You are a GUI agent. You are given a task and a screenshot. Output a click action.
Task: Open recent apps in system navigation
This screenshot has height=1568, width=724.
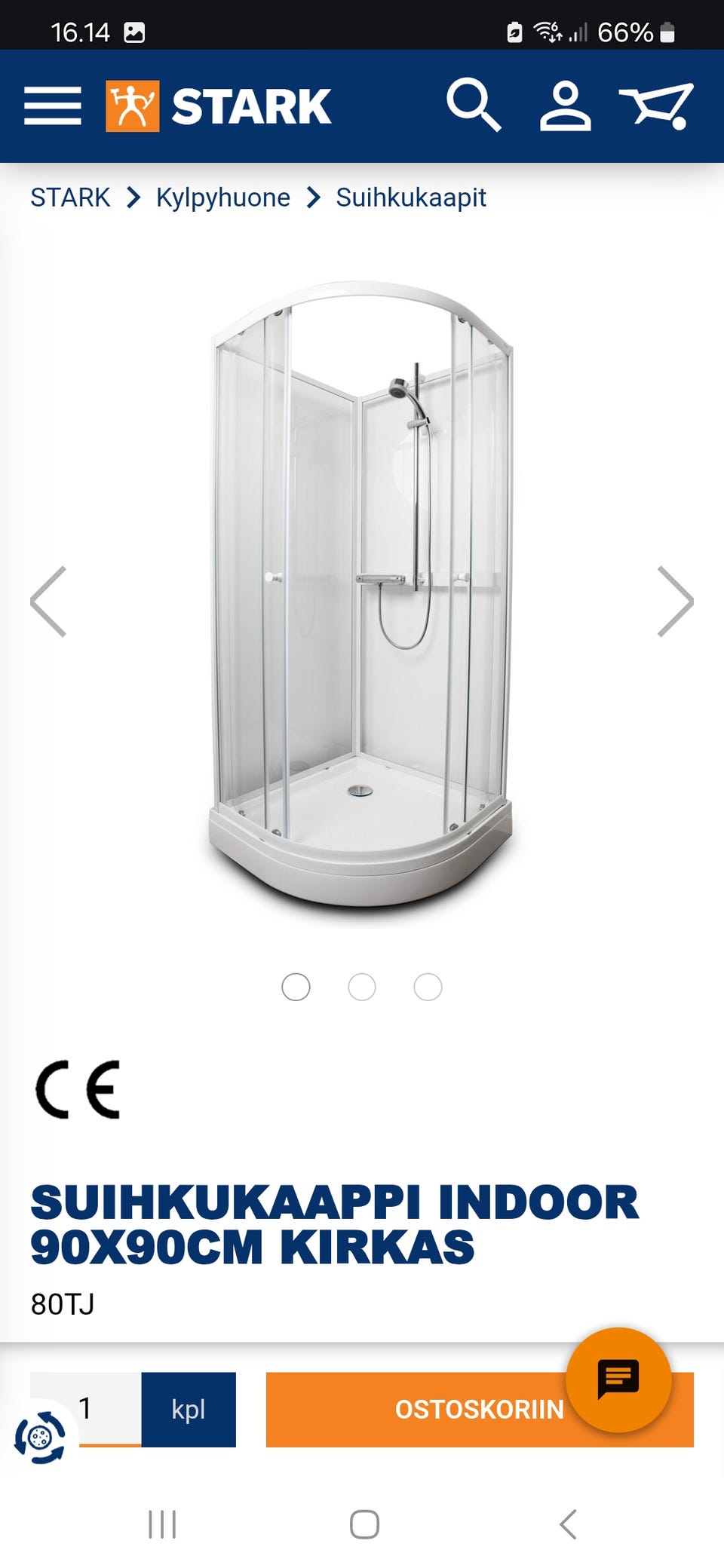[162, 1524]
